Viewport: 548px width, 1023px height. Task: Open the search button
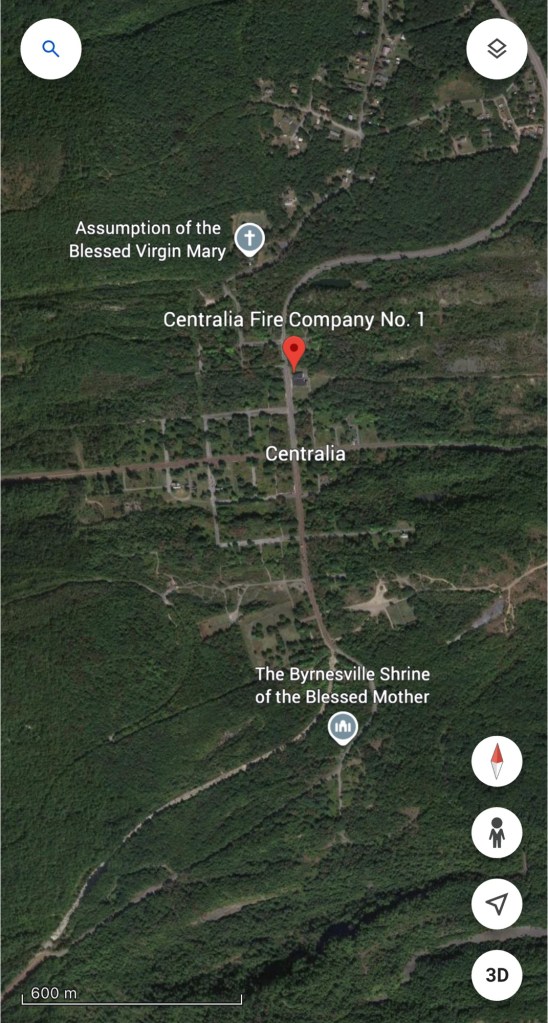click(x=51, y=49)
